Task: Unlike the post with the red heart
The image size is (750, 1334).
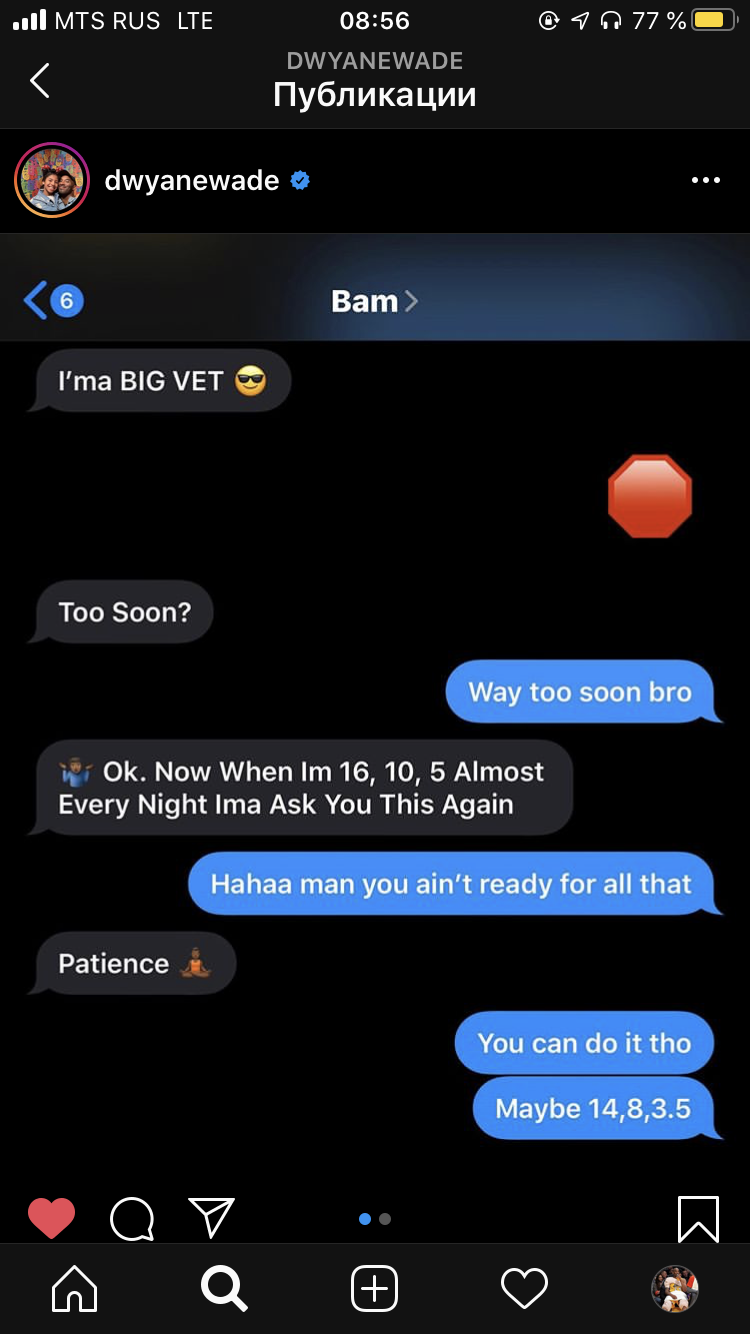Action: point(51,1218)
